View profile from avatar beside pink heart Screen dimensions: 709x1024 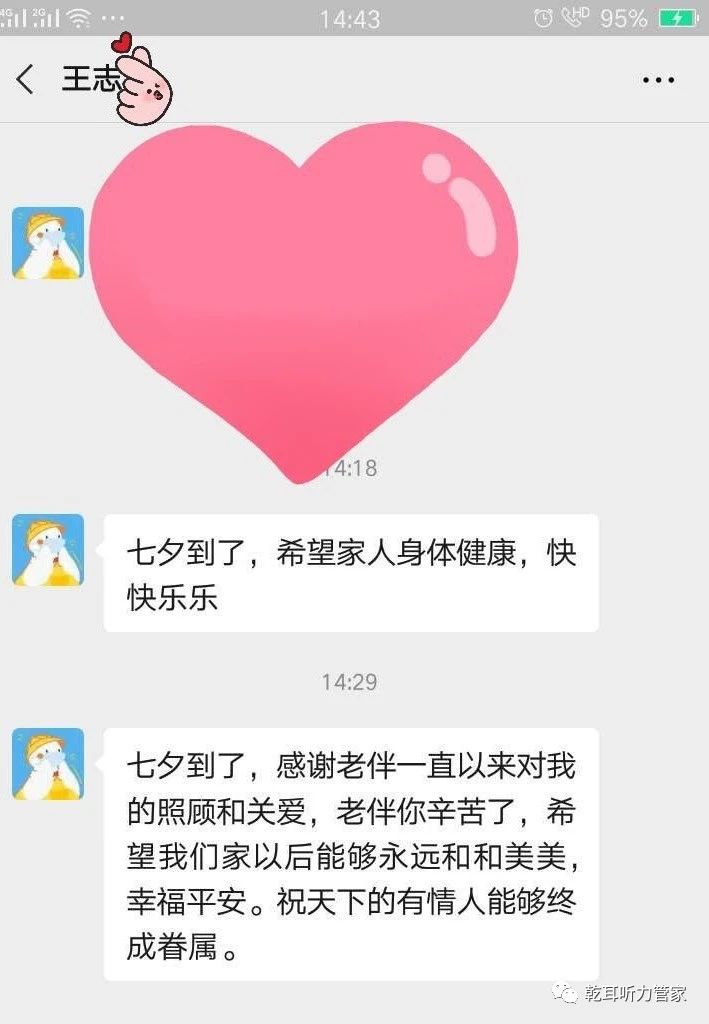[x=48, y=243]
